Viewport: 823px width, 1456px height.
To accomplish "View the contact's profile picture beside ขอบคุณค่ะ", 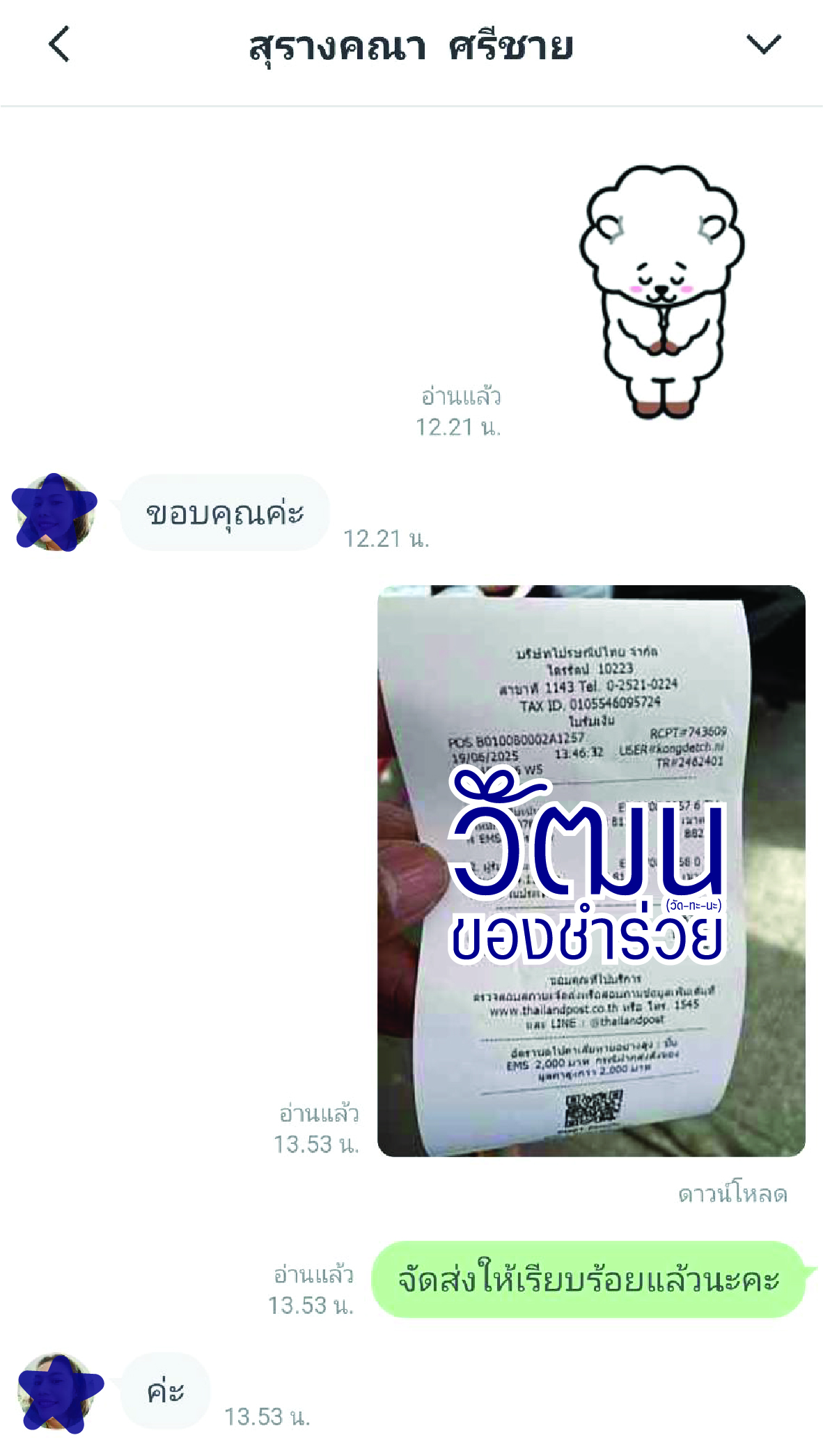I will (x=54, y=513).
